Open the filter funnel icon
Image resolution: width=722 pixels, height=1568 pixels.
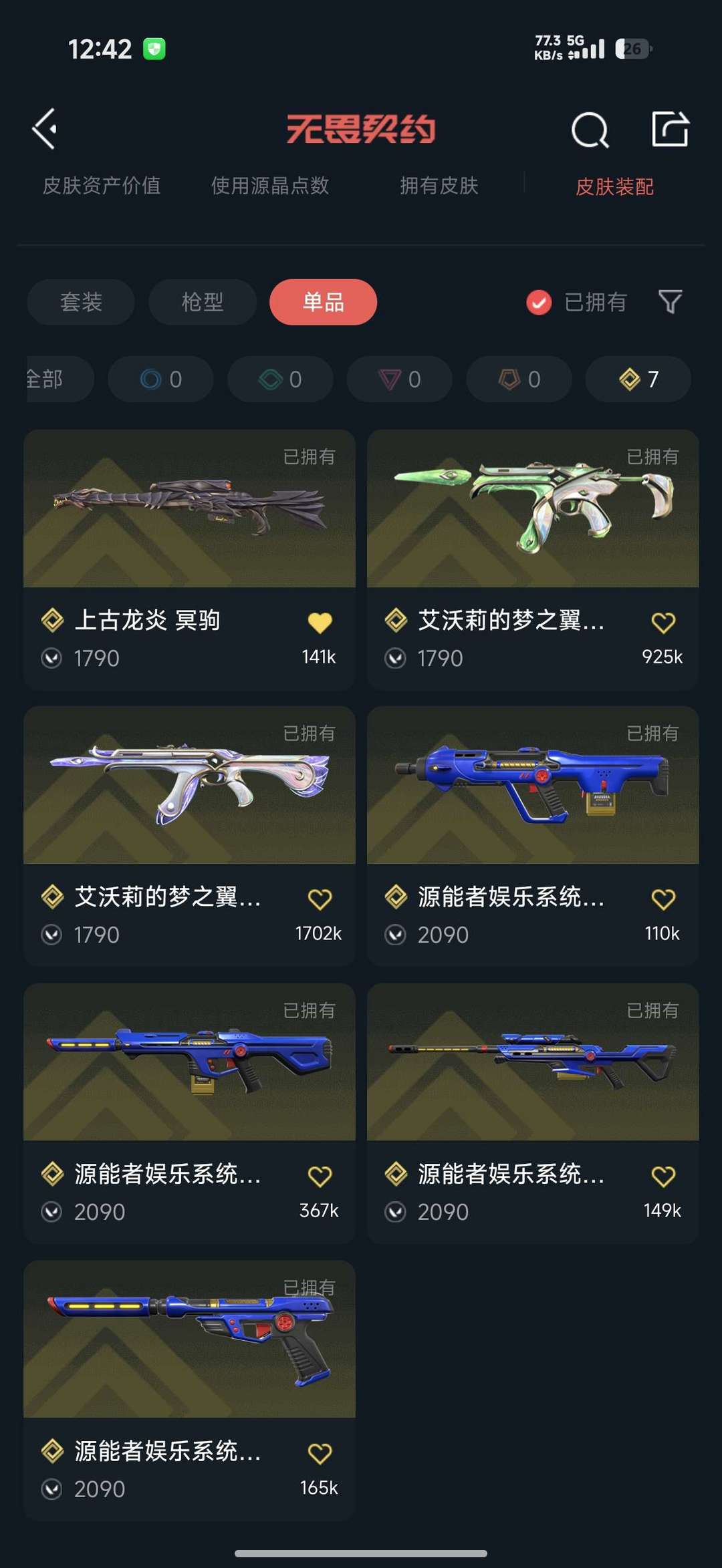(670, 302)
